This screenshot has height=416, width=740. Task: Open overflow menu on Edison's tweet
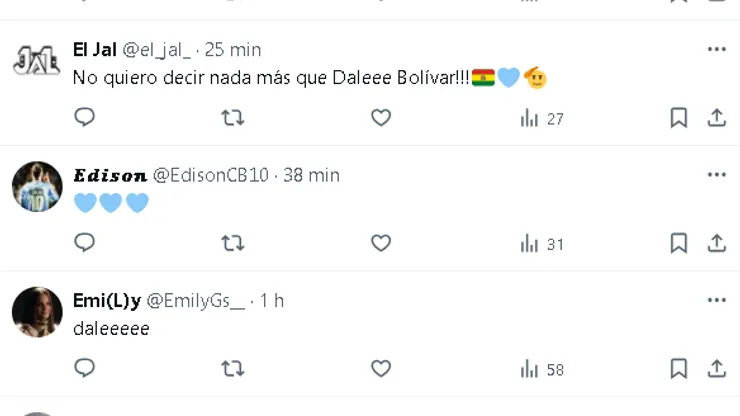716,174
